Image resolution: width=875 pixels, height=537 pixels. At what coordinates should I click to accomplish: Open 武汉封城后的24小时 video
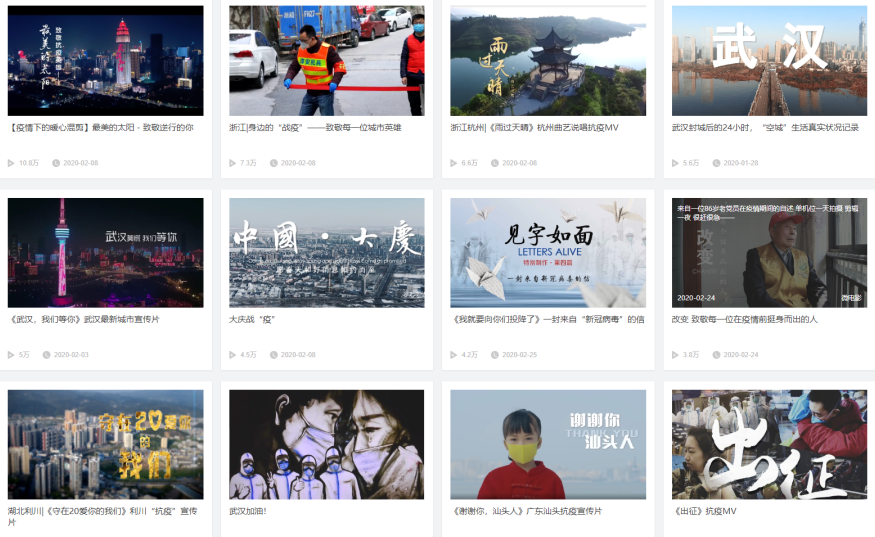tap(769, 61)
